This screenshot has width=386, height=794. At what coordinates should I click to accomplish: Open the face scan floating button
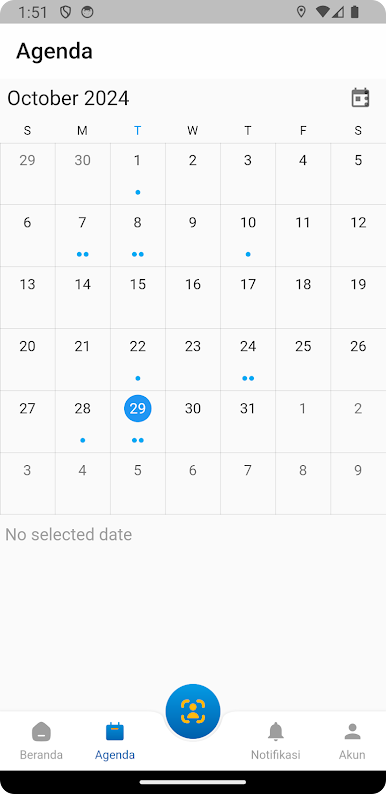pos(193,711)
